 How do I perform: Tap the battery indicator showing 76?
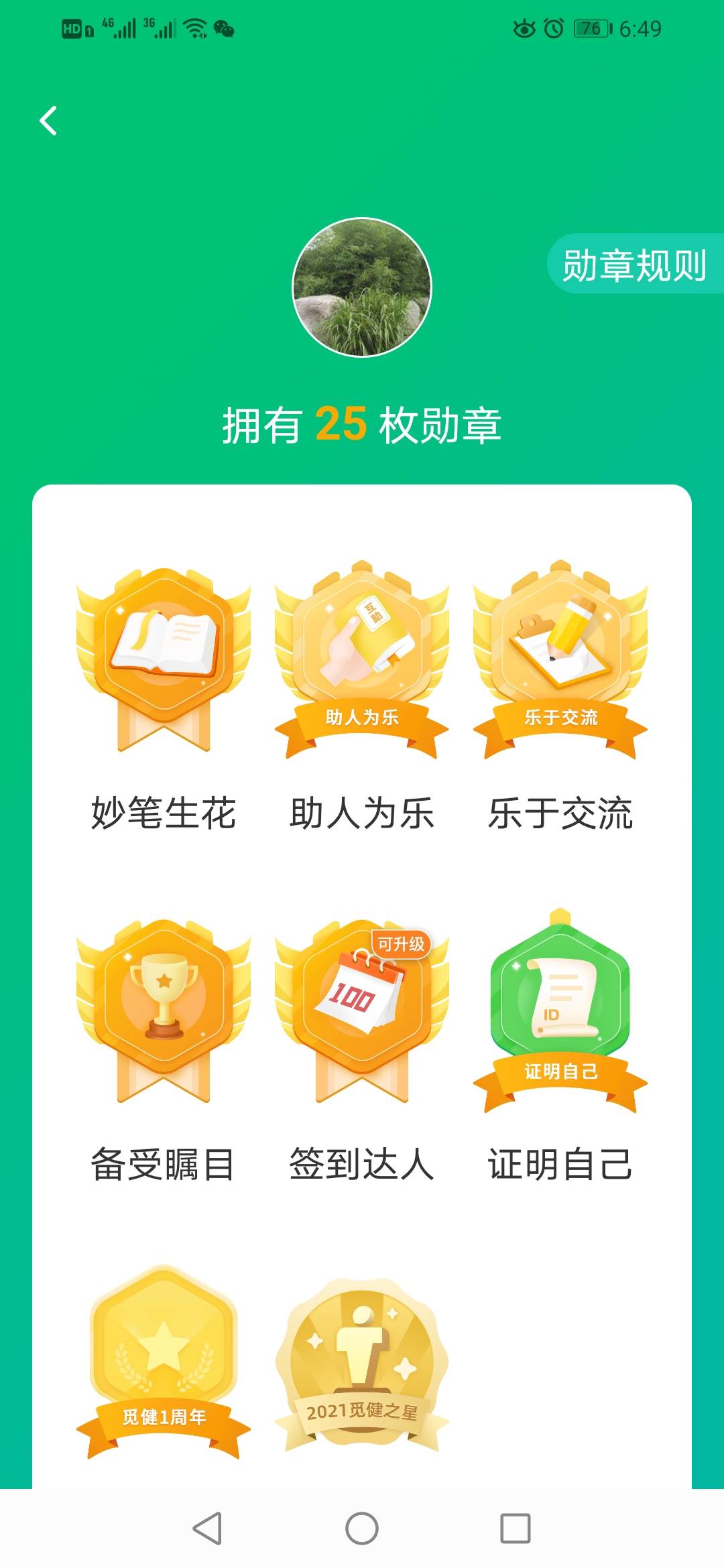click(593, 28)
